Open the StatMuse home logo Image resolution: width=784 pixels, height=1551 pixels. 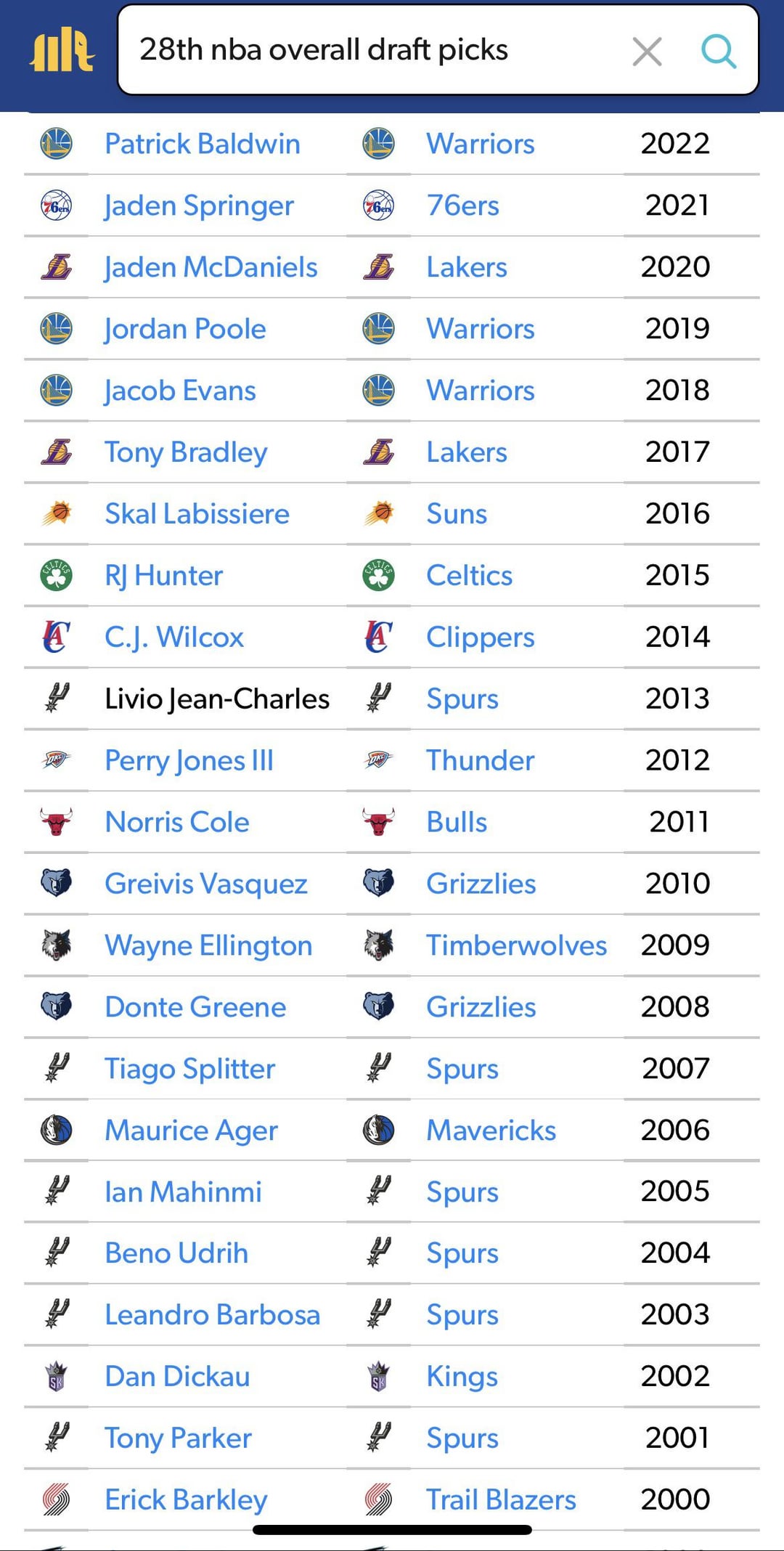pos(62,51)
